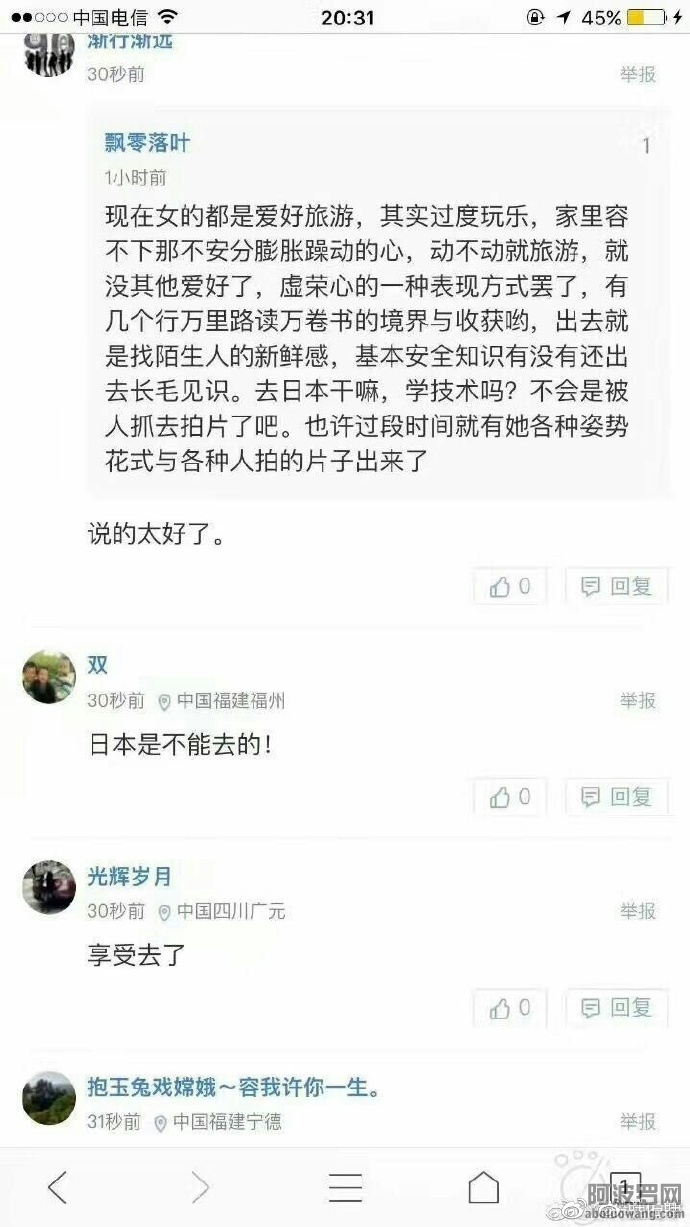Open the browser tabs switcher

point(626,1187)
